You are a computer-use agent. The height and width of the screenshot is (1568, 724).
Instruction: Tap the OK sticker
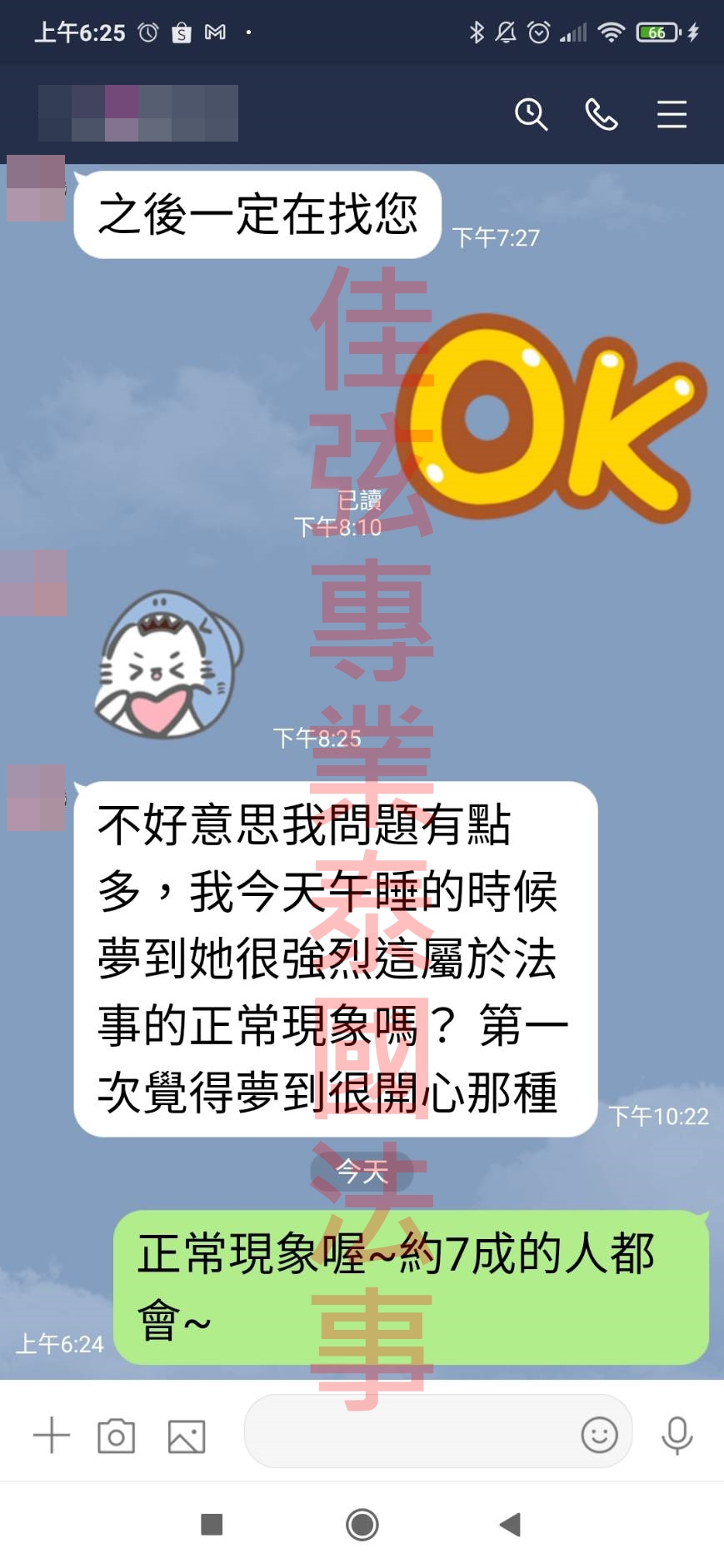550,416
